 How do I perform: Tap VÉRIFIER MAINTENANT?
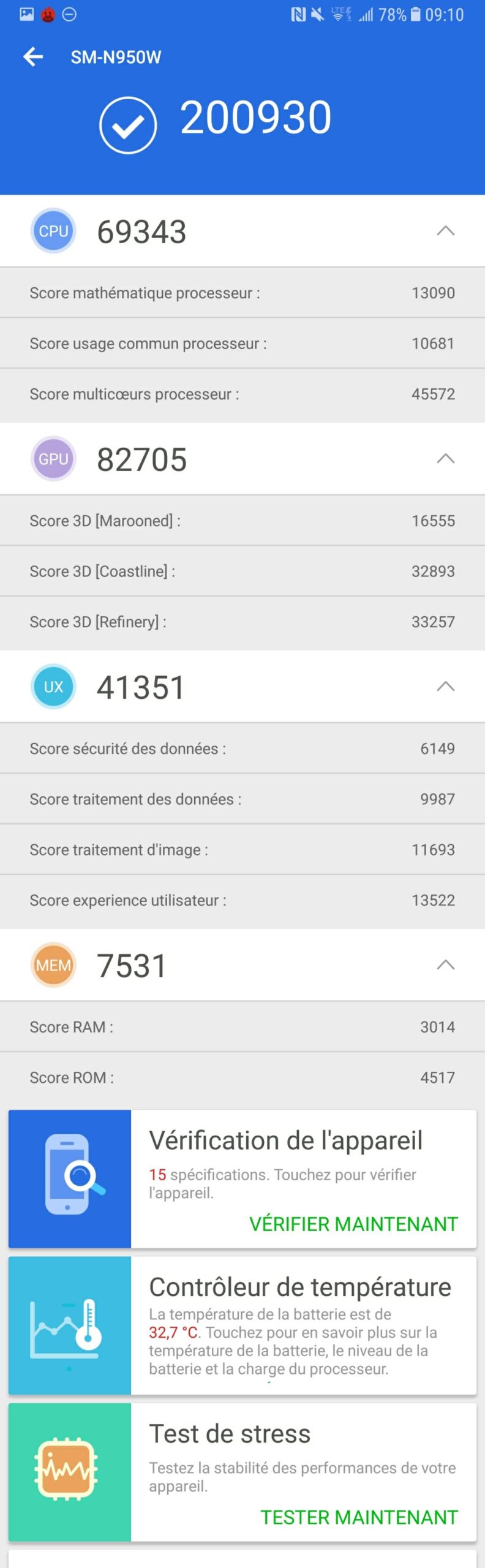pyautogui.click(x=353, y=1224)
